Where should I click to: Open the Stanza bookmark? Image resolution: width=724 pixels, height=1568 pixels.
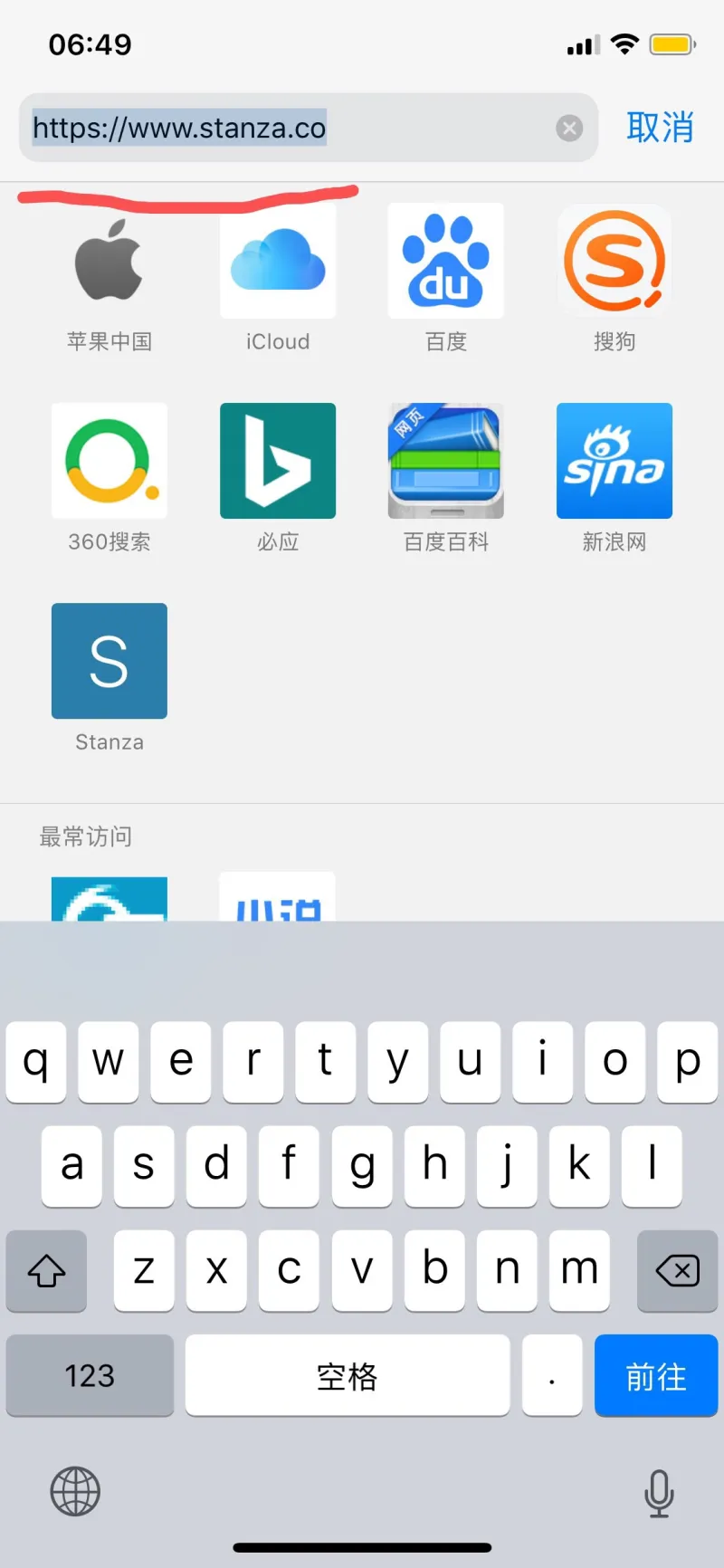coord(110,662)
